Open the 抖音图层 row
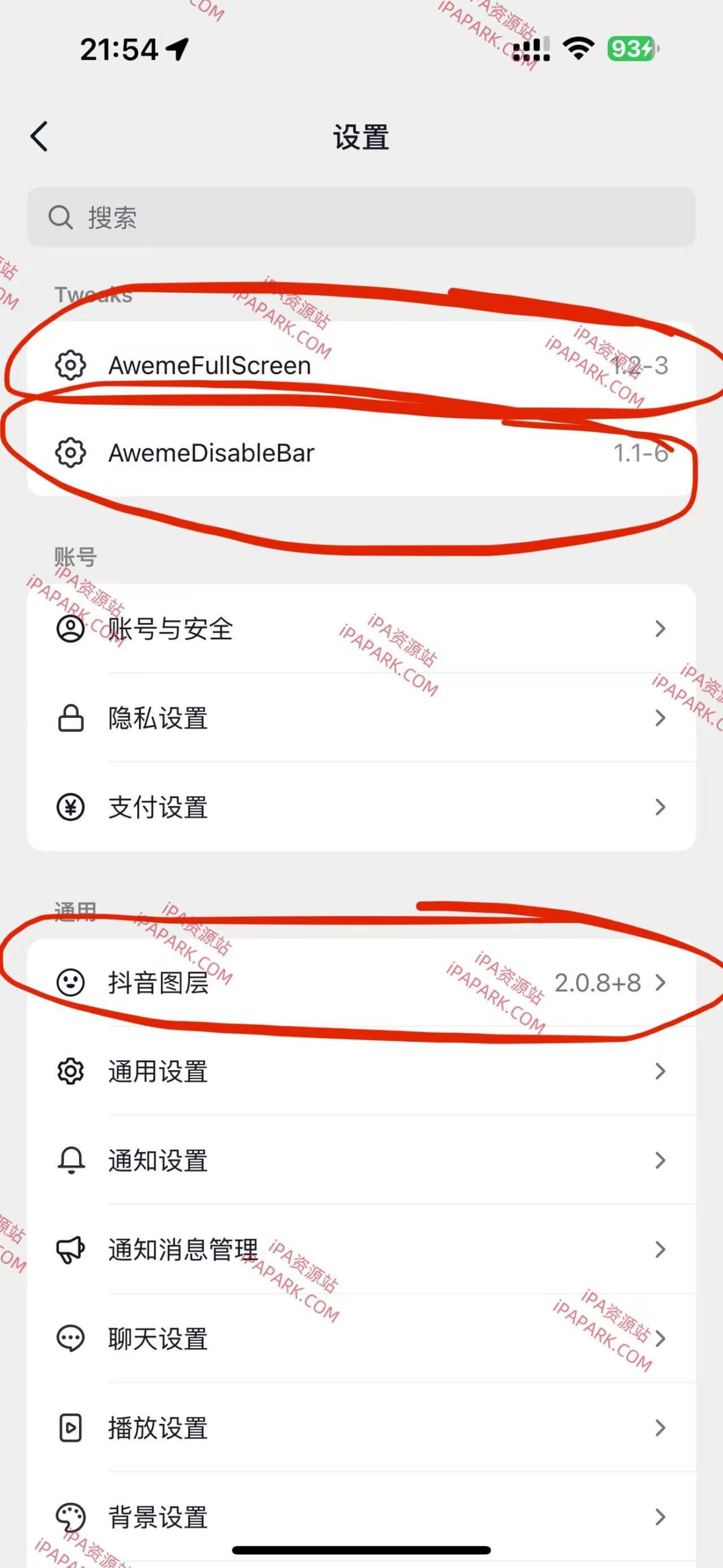723x1568 pixels. [x=361, y=982]
